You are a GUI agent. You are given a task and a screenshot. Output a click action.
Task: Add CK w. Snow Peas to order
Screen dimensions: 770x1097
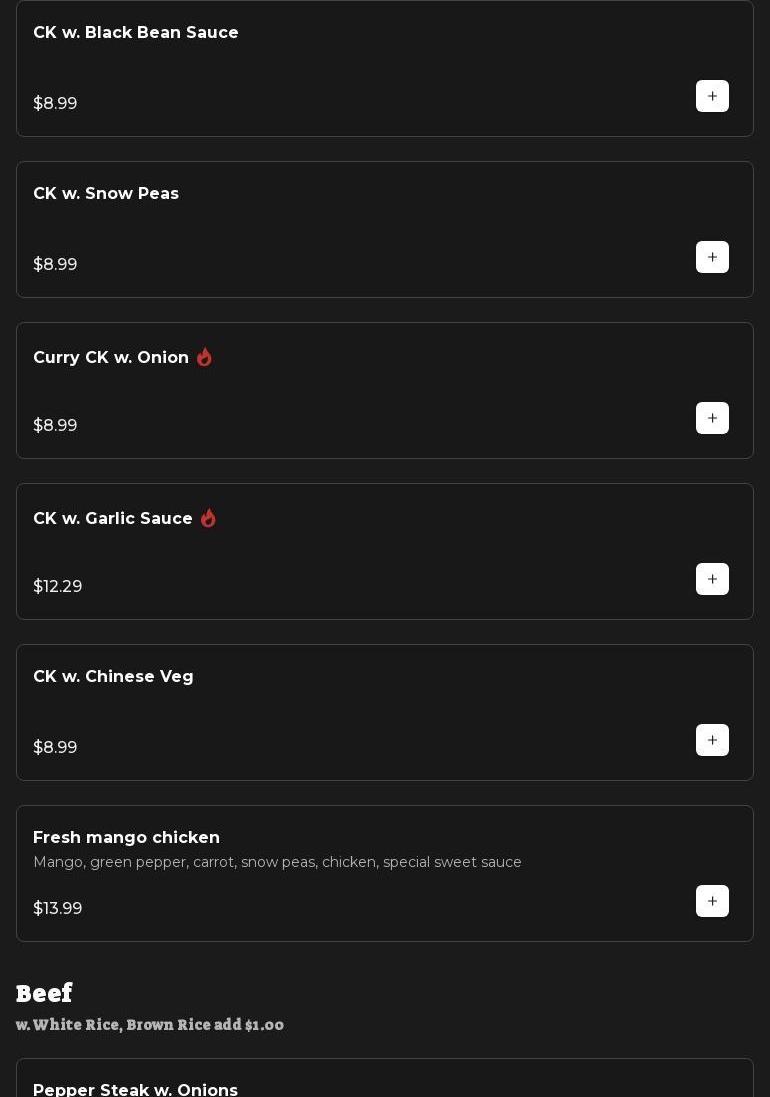pyautogui.click(x=712, y=257)
